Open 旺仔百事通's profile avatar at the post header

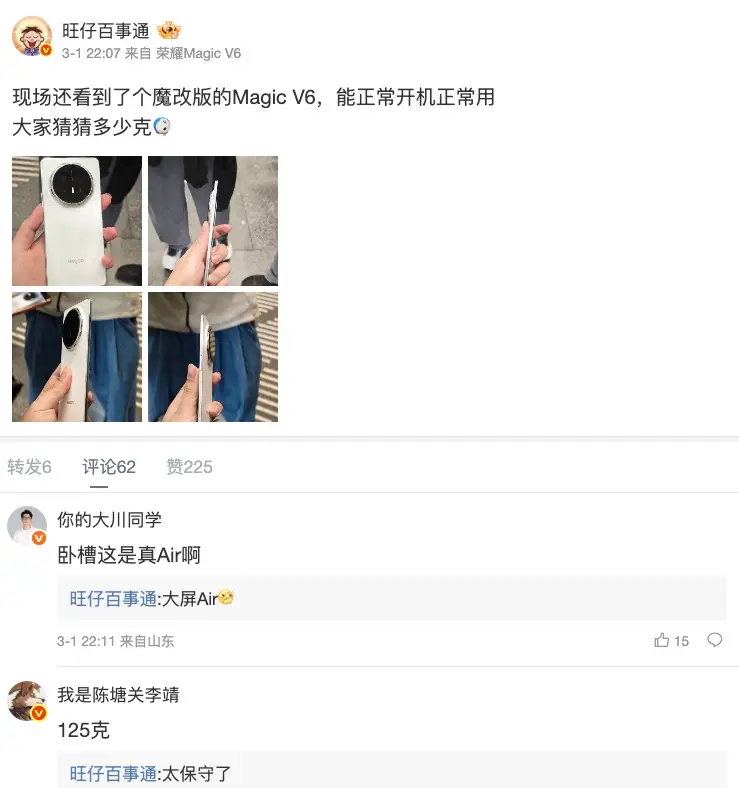pos(31,36)
